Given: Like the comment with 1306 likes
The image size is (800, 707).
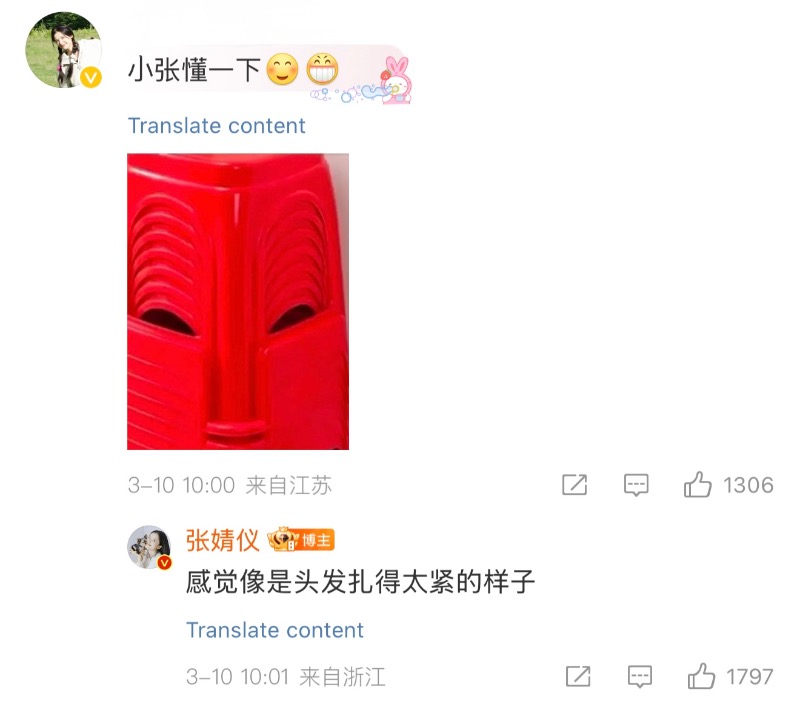Looking at the screenshot, I should [698, 485].
